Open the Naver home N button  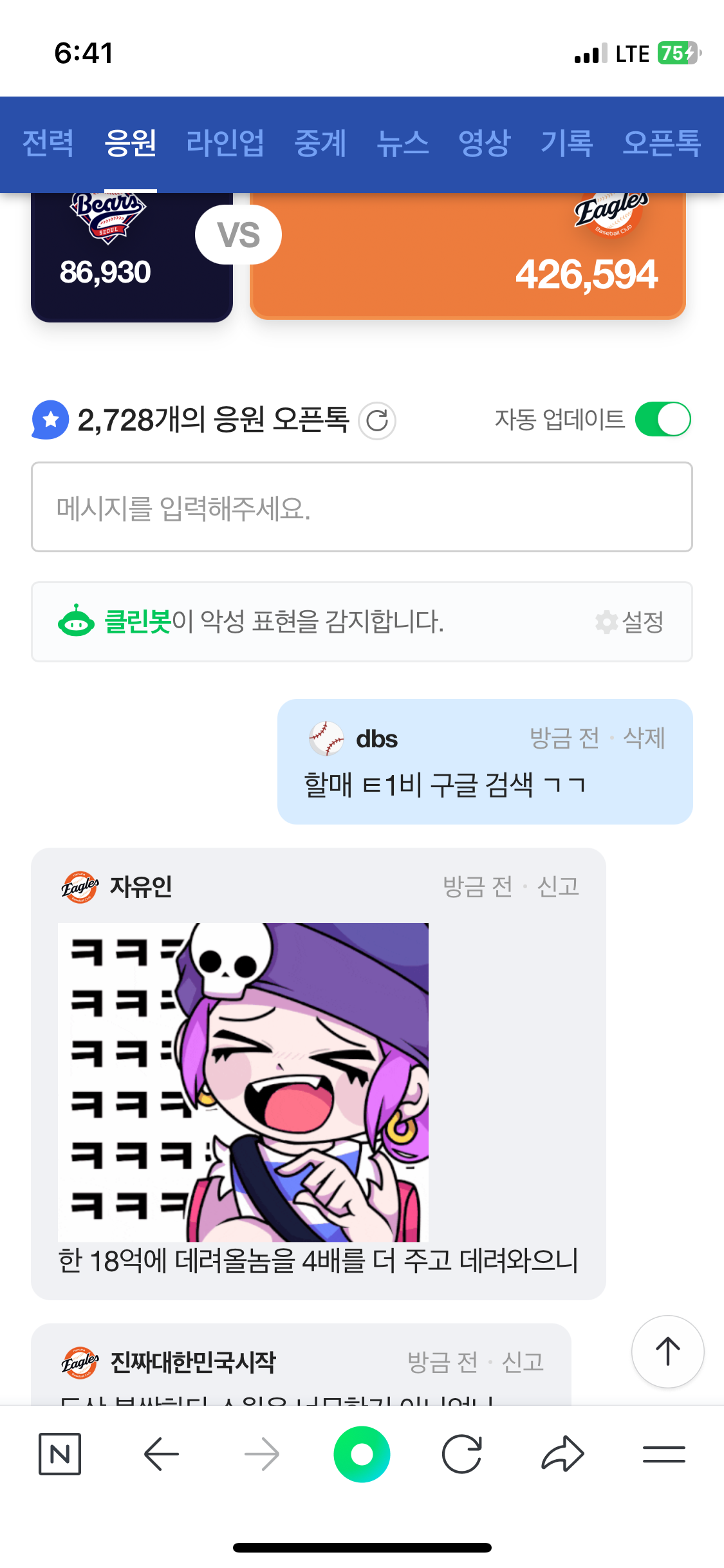(60, 1454)
